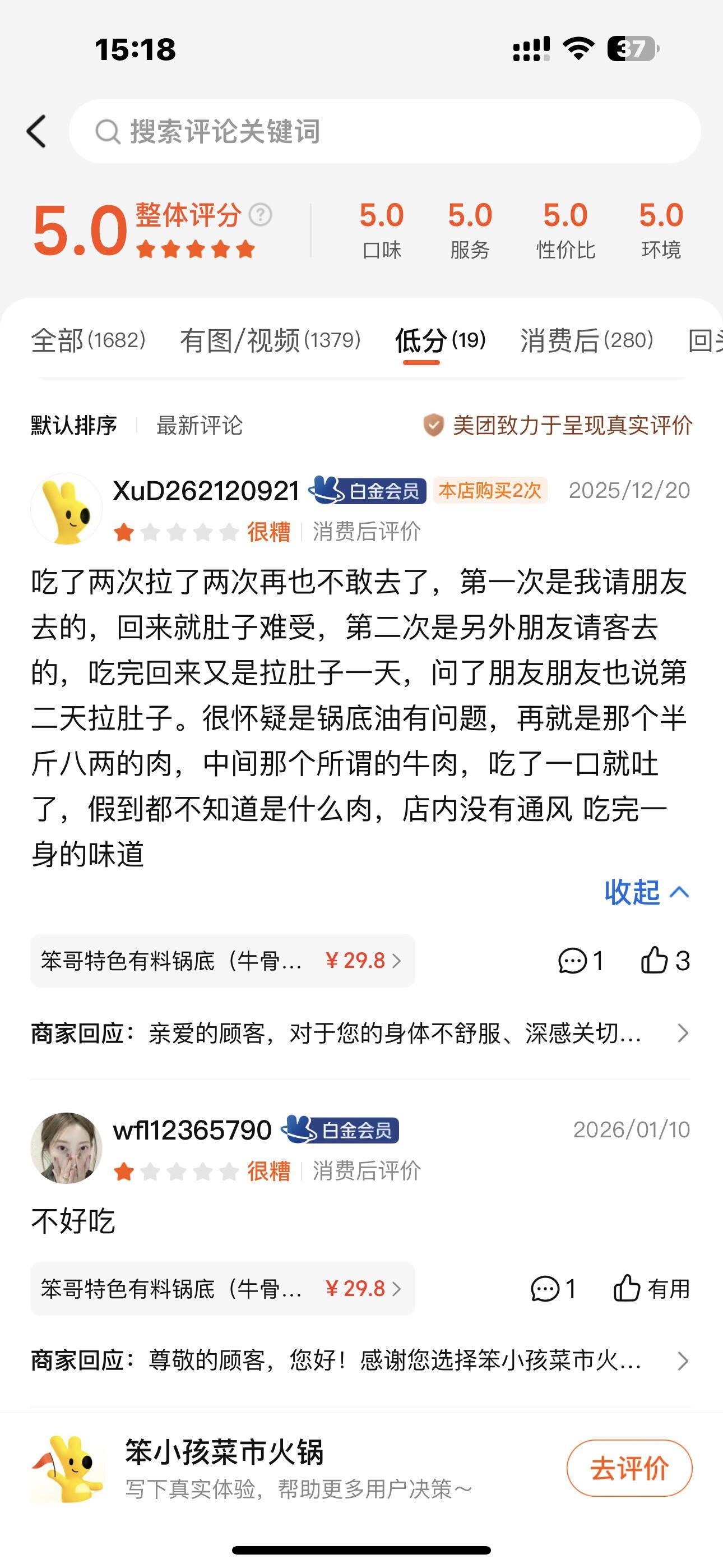This screenshot has width=723, height=1568.
Task: Expand merchant reply starting 亲爱的顾客
Action: (360, 1033)
